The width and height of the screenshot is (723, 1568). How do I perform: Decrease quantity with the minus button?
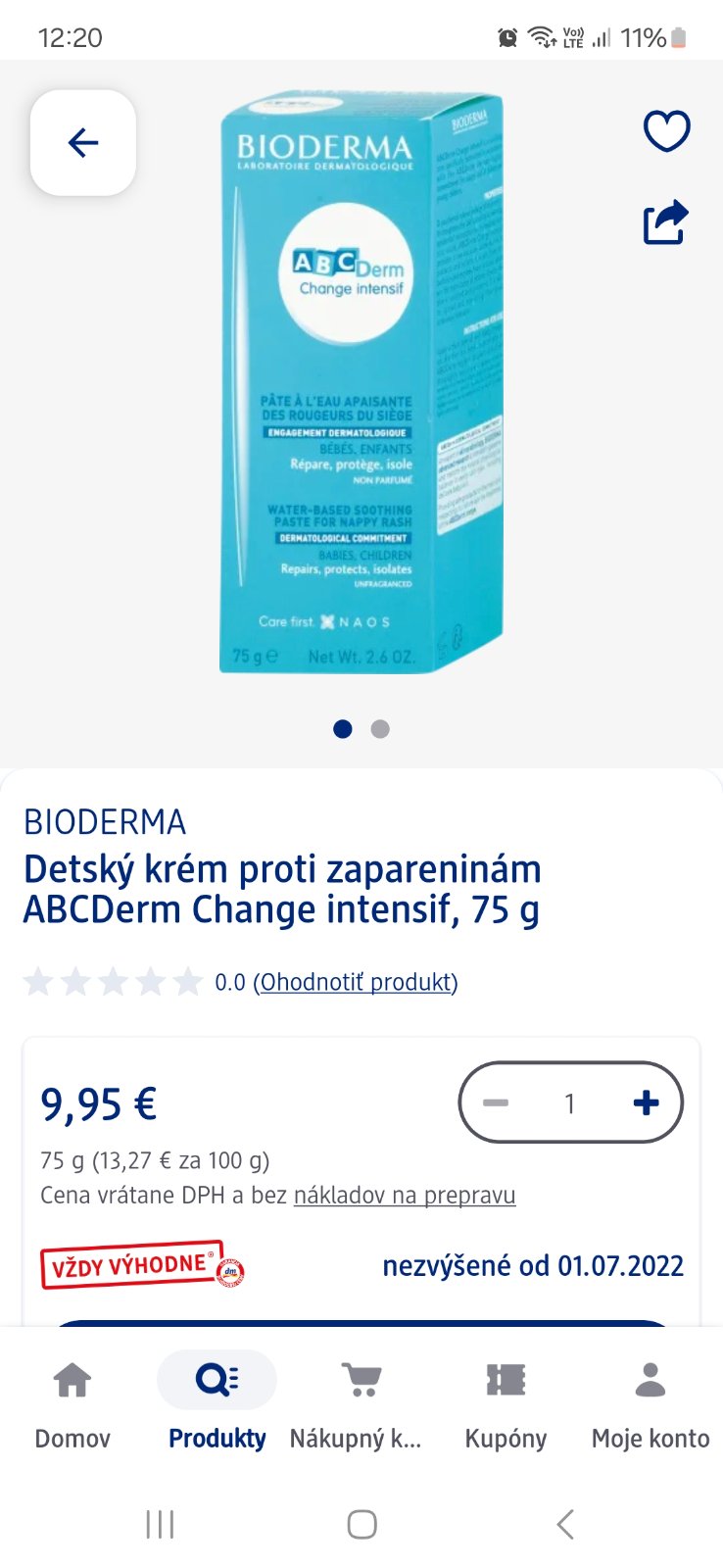tap(496, 1103)
